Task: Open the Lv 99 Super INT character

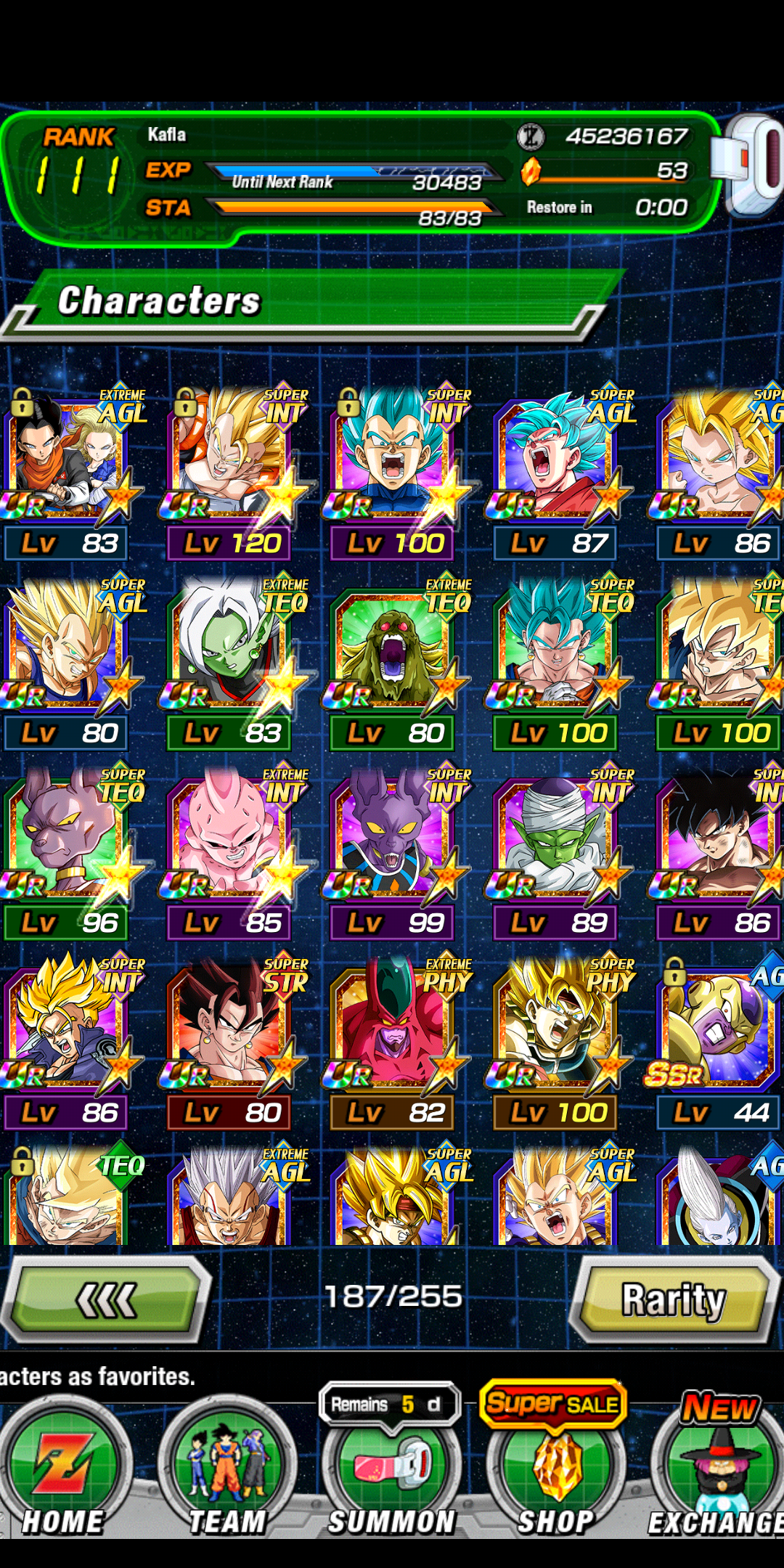Action: [x=393, y=852]
